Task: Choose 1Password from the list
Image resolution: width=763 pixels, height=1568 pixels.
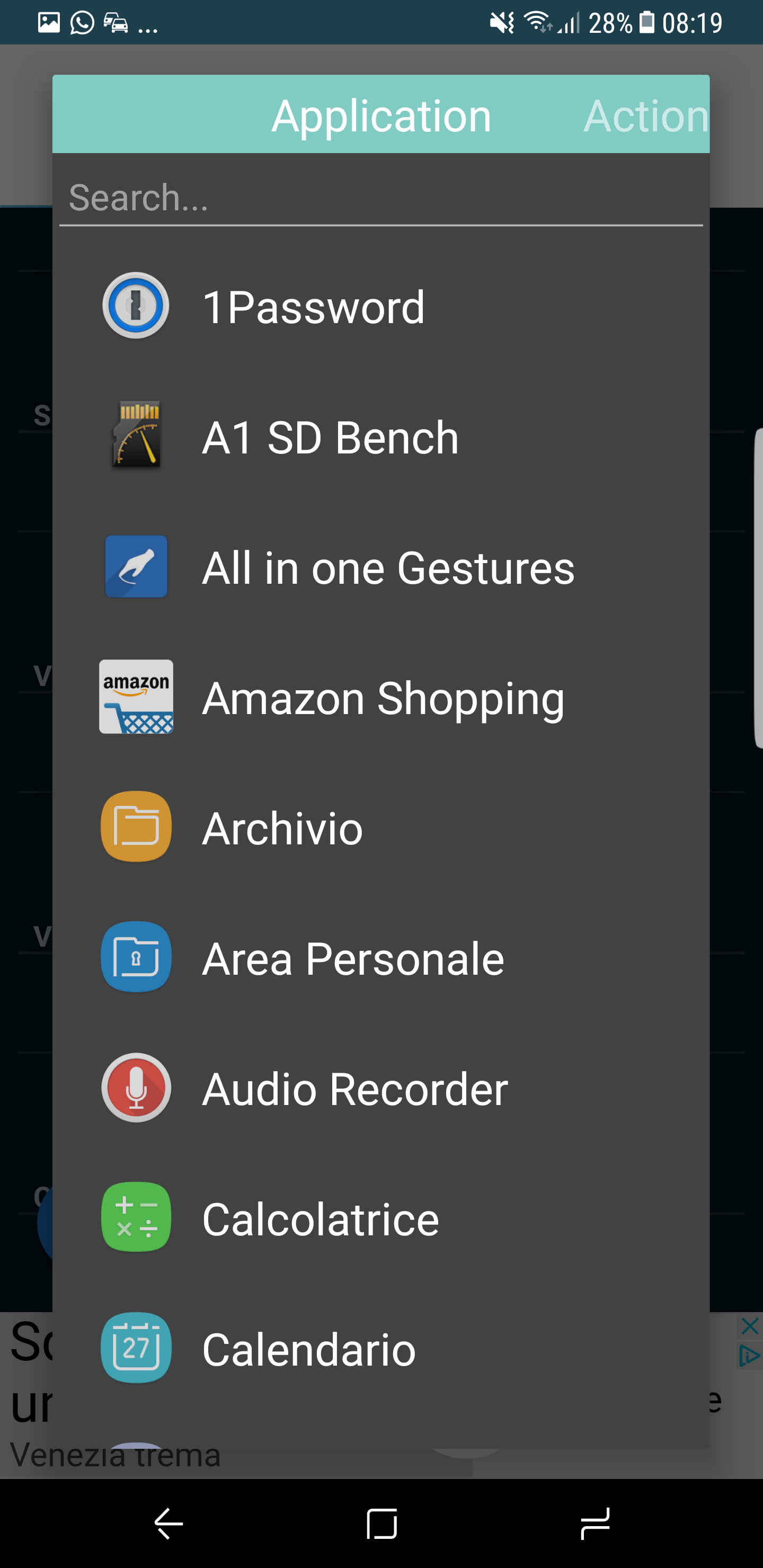Action: pyautogui.click(x=381, y=306)
